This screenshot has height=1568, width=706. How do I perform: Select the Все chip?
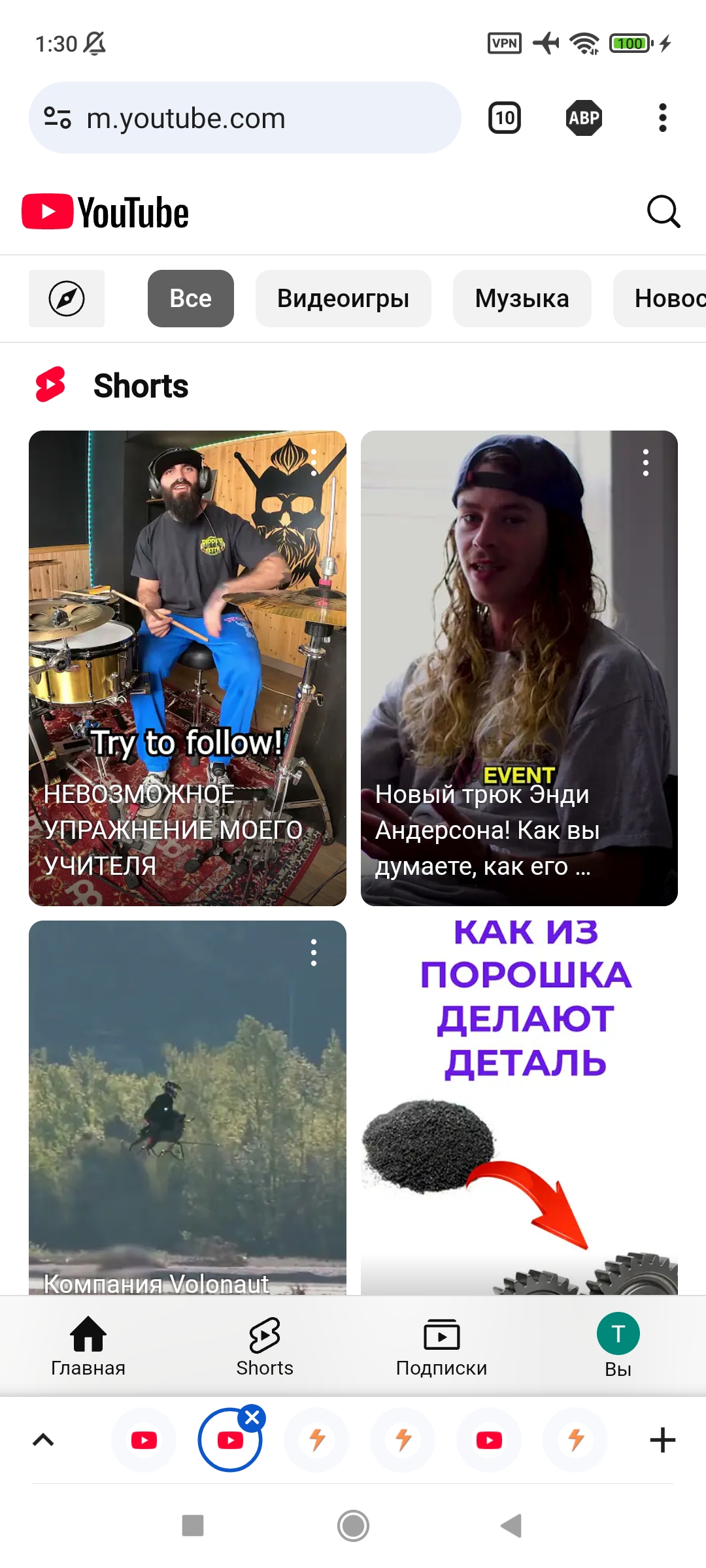pos(190,299)
